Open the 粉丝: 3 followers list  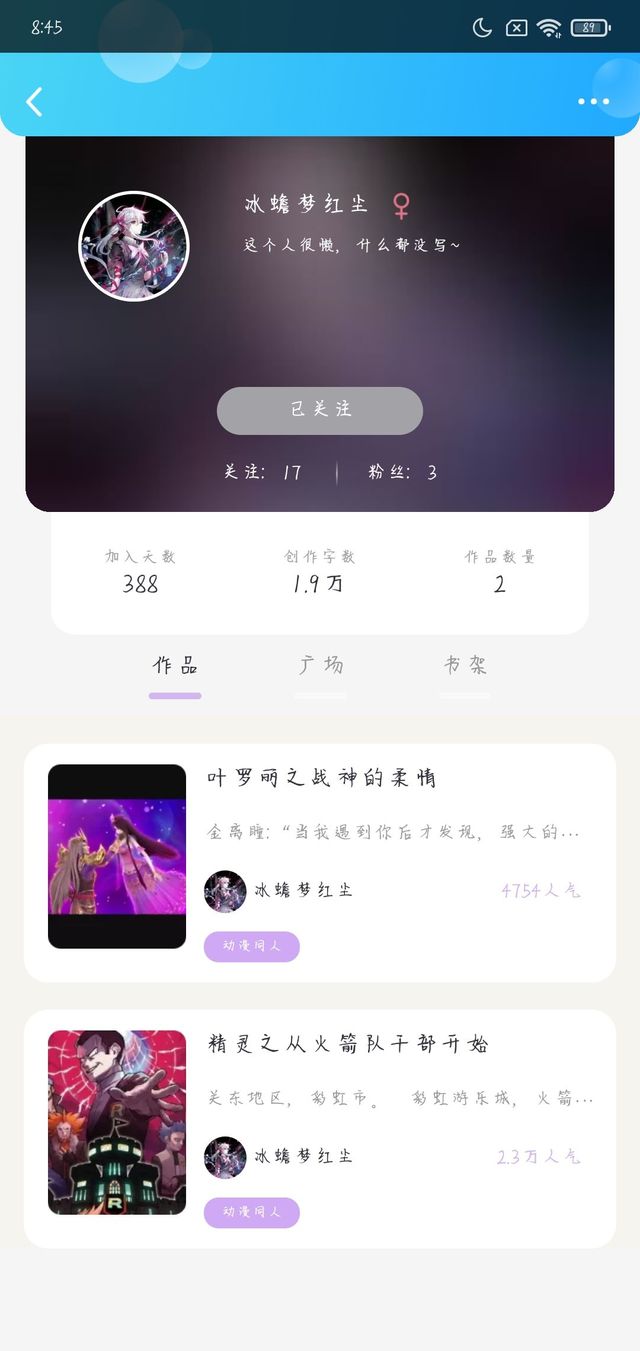click(402, 472)
